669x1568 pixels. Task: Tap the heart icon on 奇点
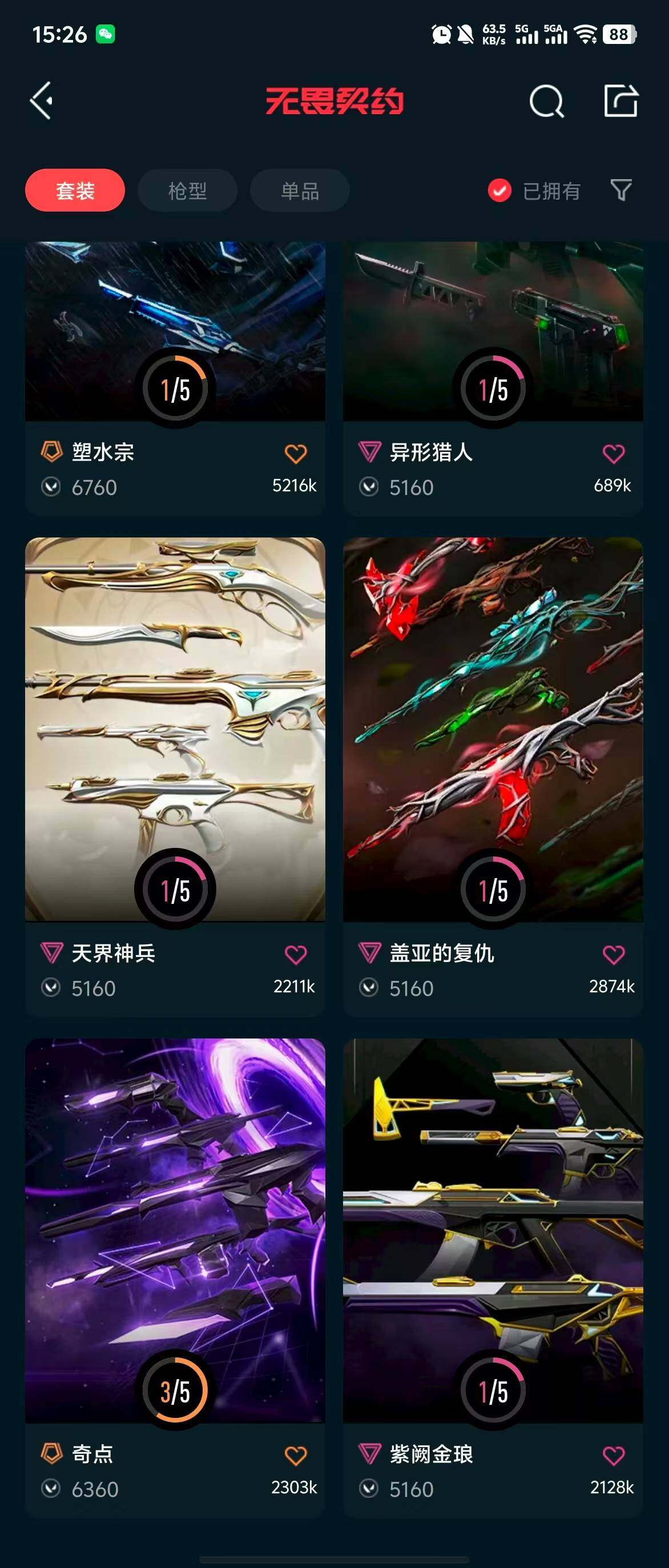(x=296, y=1456)
